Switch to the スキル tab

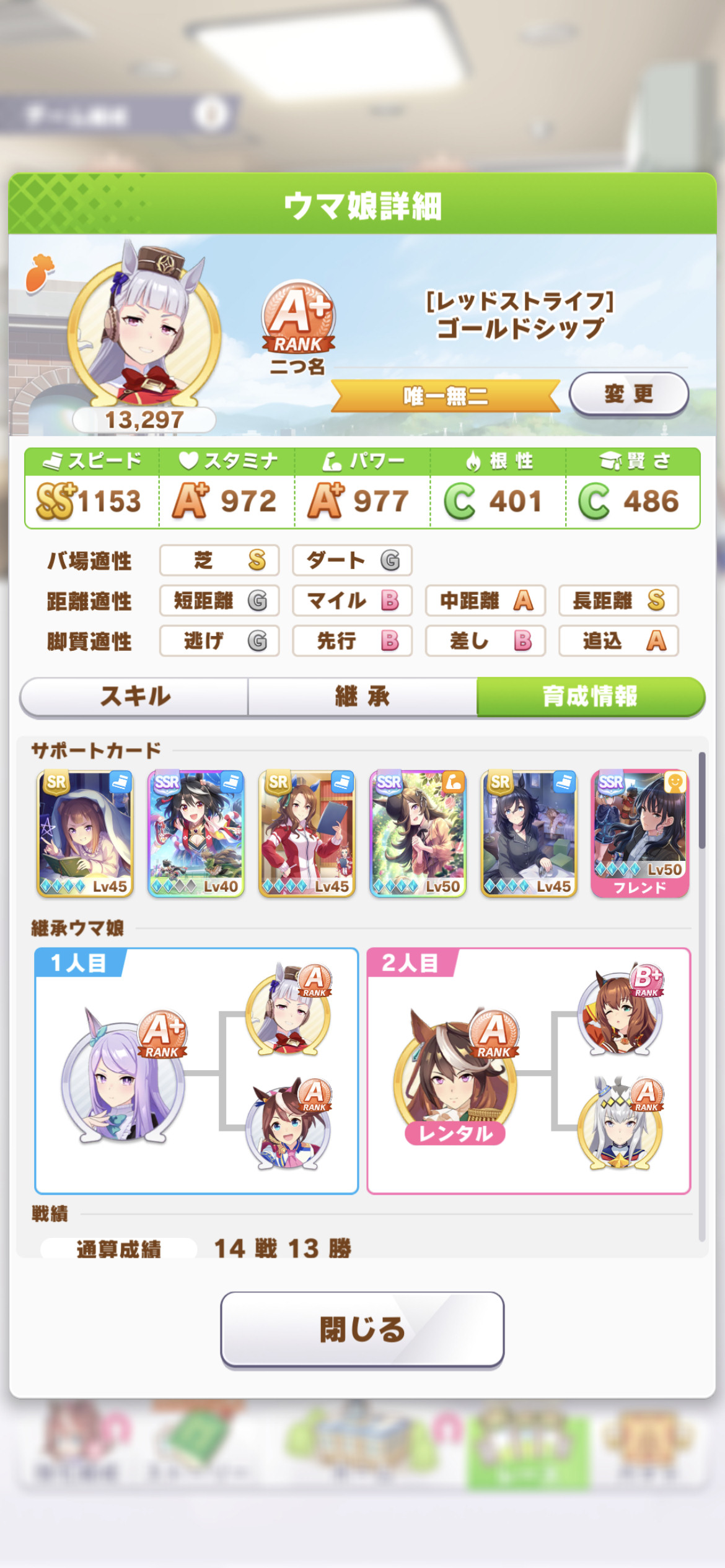pyautogui.click(x=134, y=697)
